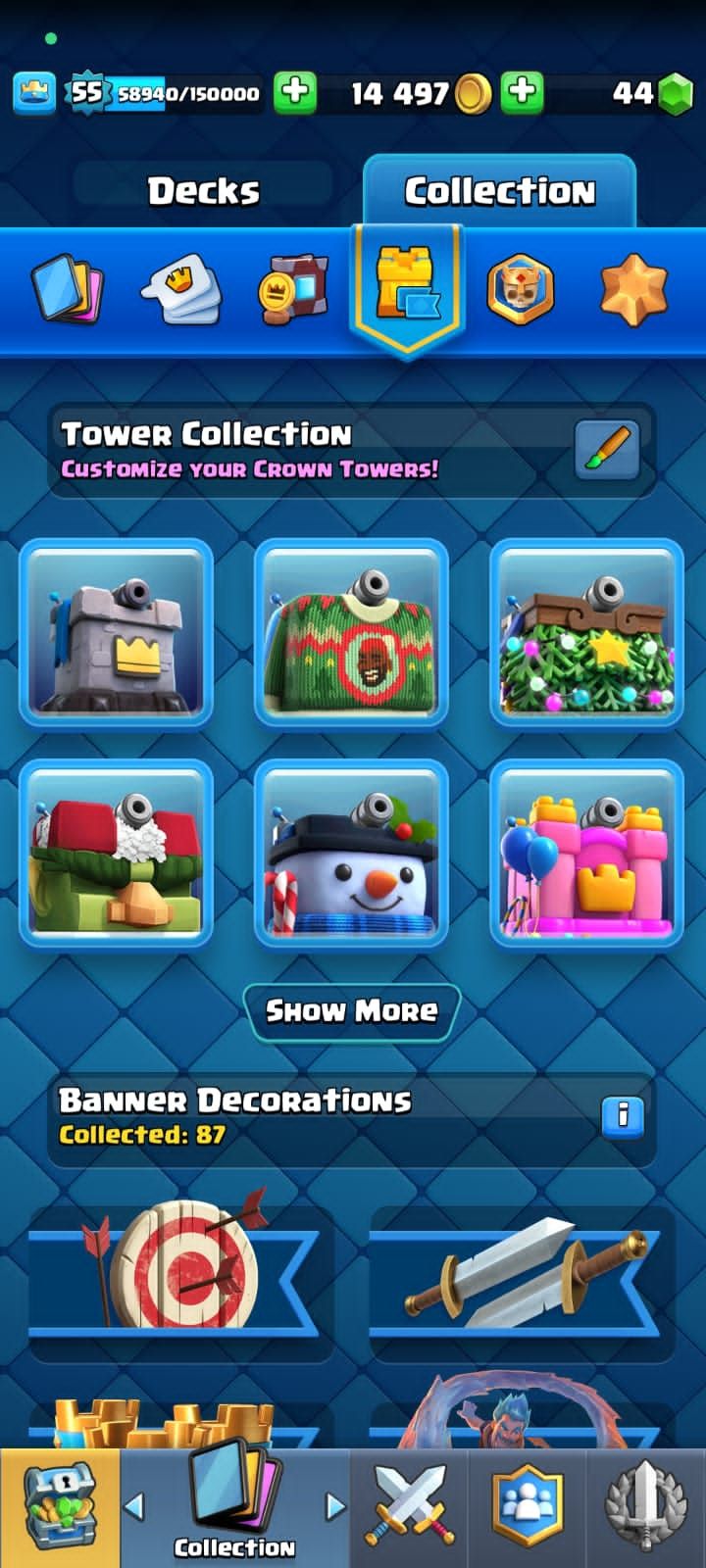Open the shop chest tab
706x1568 pixels.
pos(60,1507)
